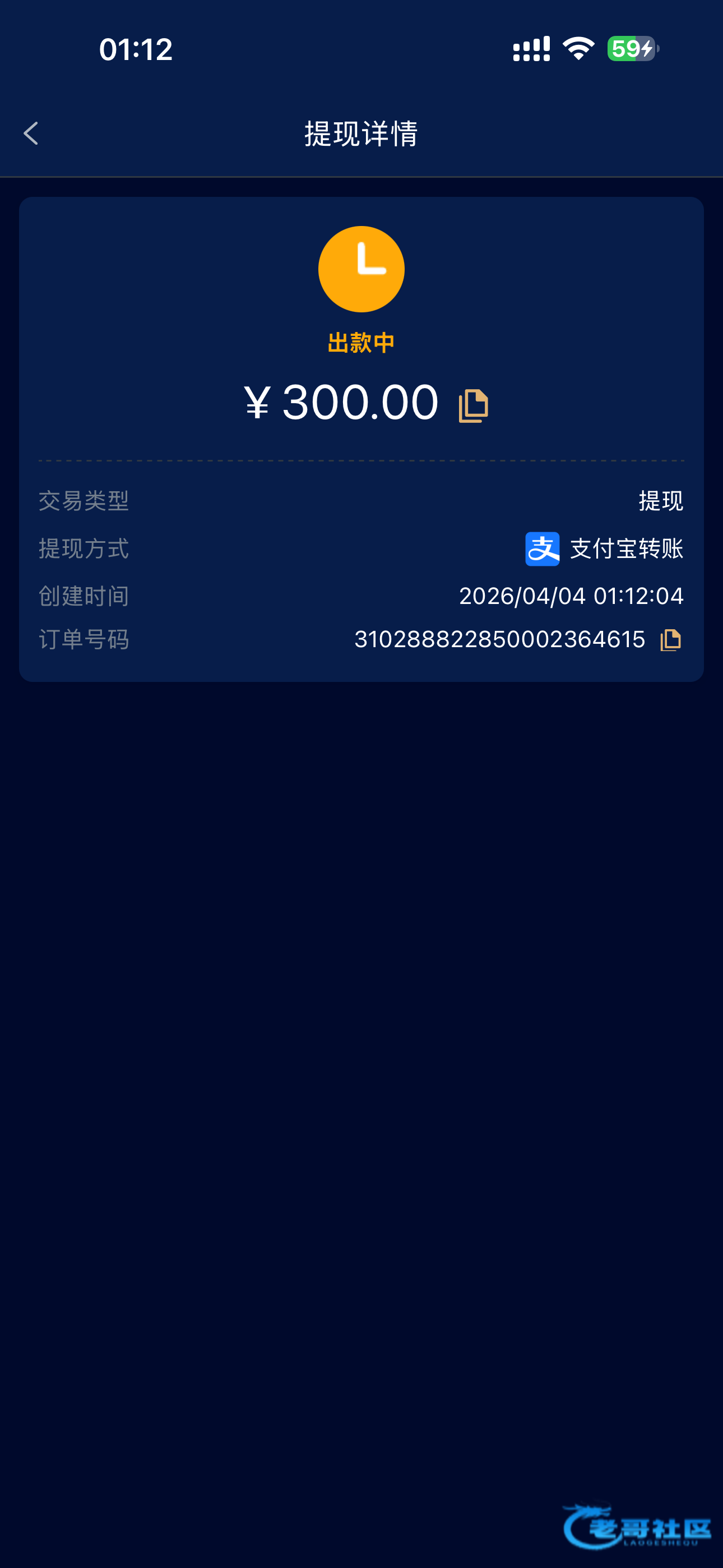This screenshot has height=1568, width=723.
Task: Go back from the 提现详情 page
Action: coord(31,133)
